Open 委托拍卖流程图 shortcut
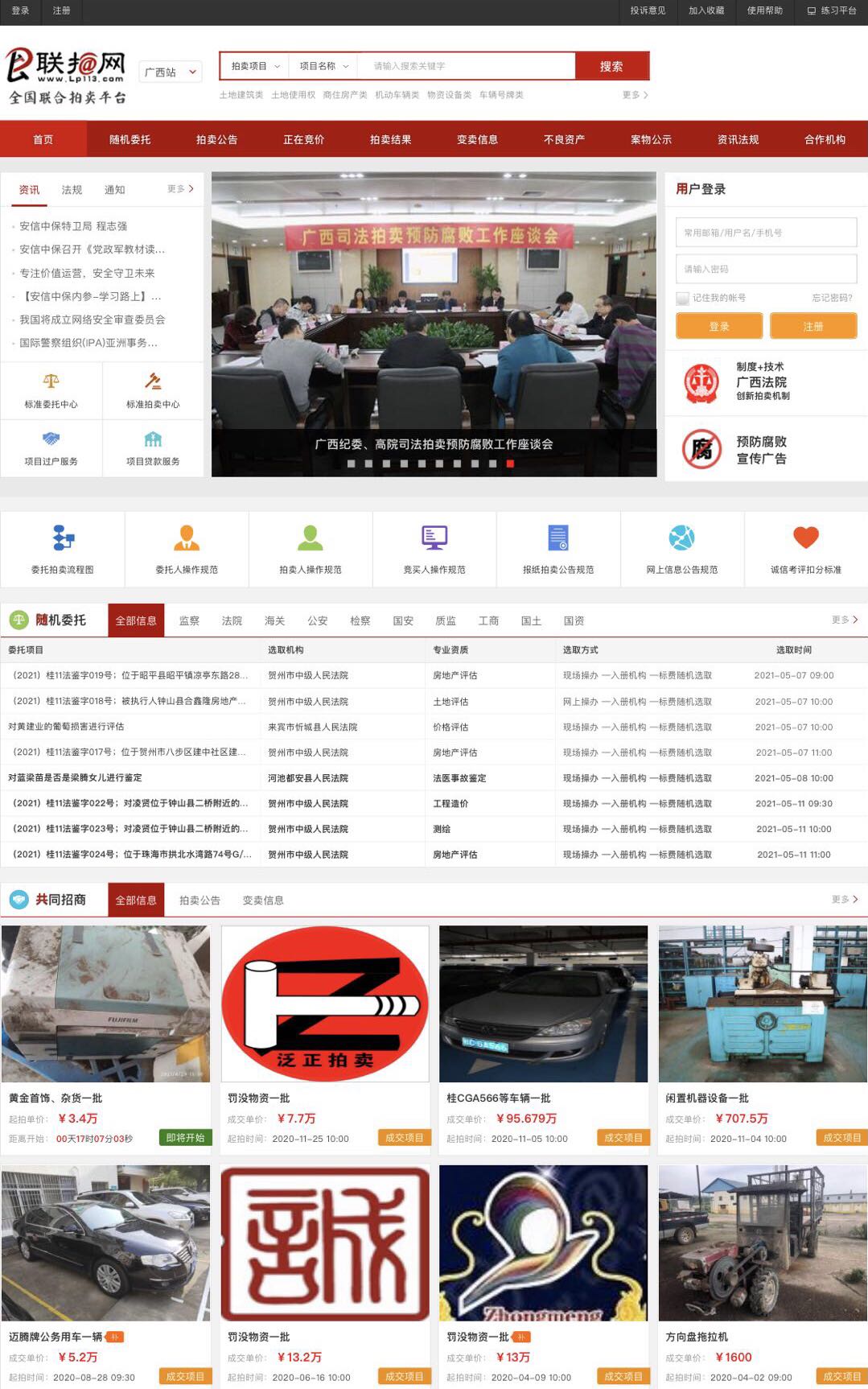 (x=63, y=548)
